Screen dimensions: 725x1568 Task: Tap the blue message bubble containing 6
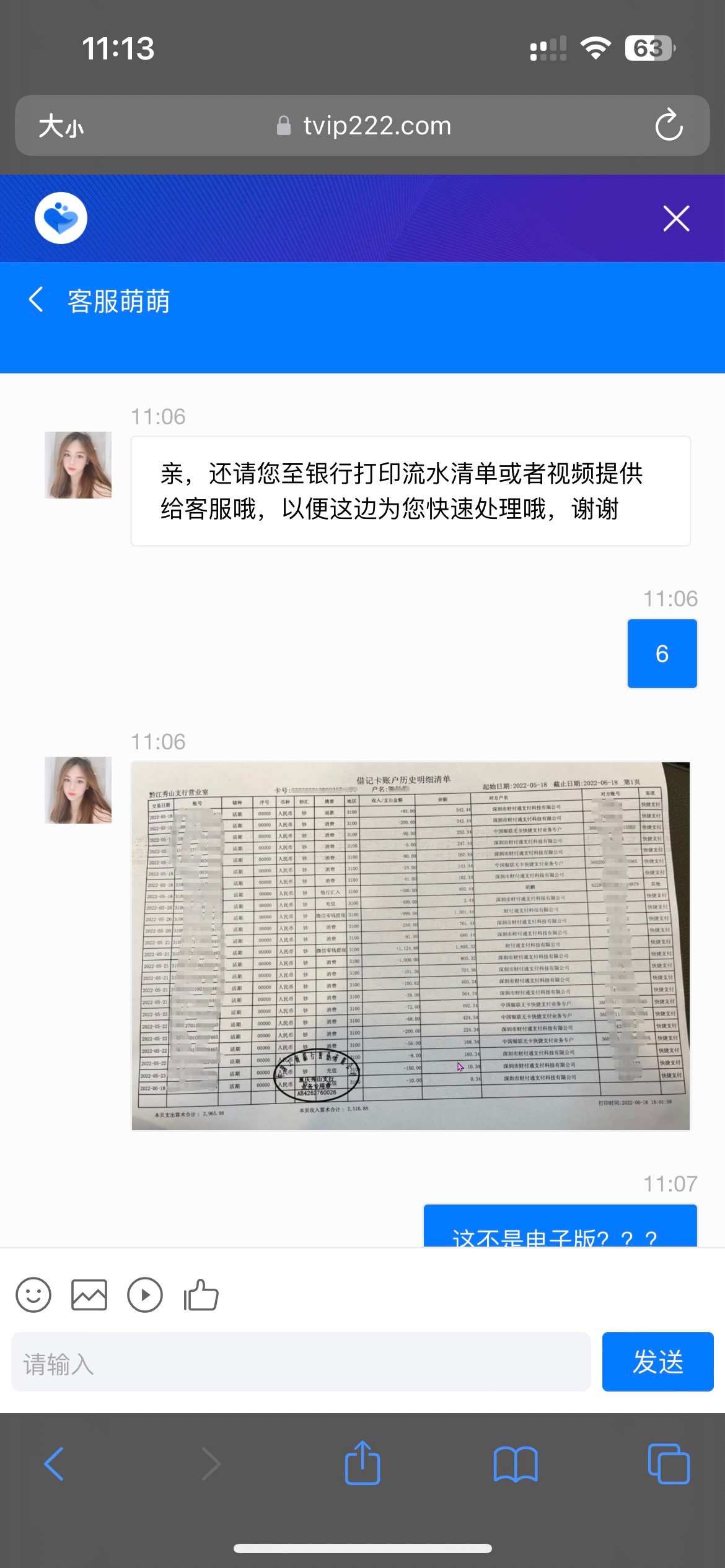click(662, 652)
